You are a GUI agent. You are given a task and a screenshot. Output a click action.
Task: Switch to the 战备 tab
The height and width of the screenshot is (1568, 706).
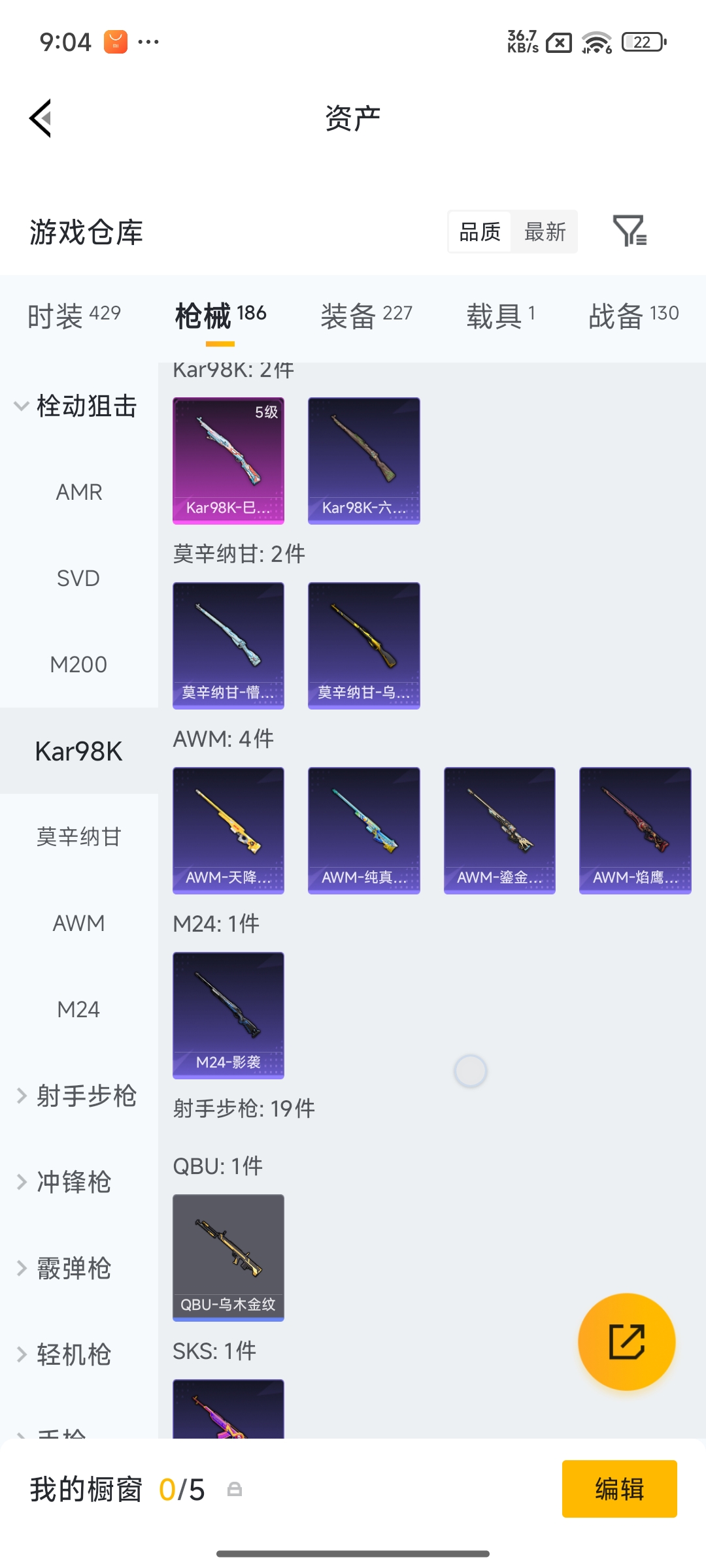633,316
